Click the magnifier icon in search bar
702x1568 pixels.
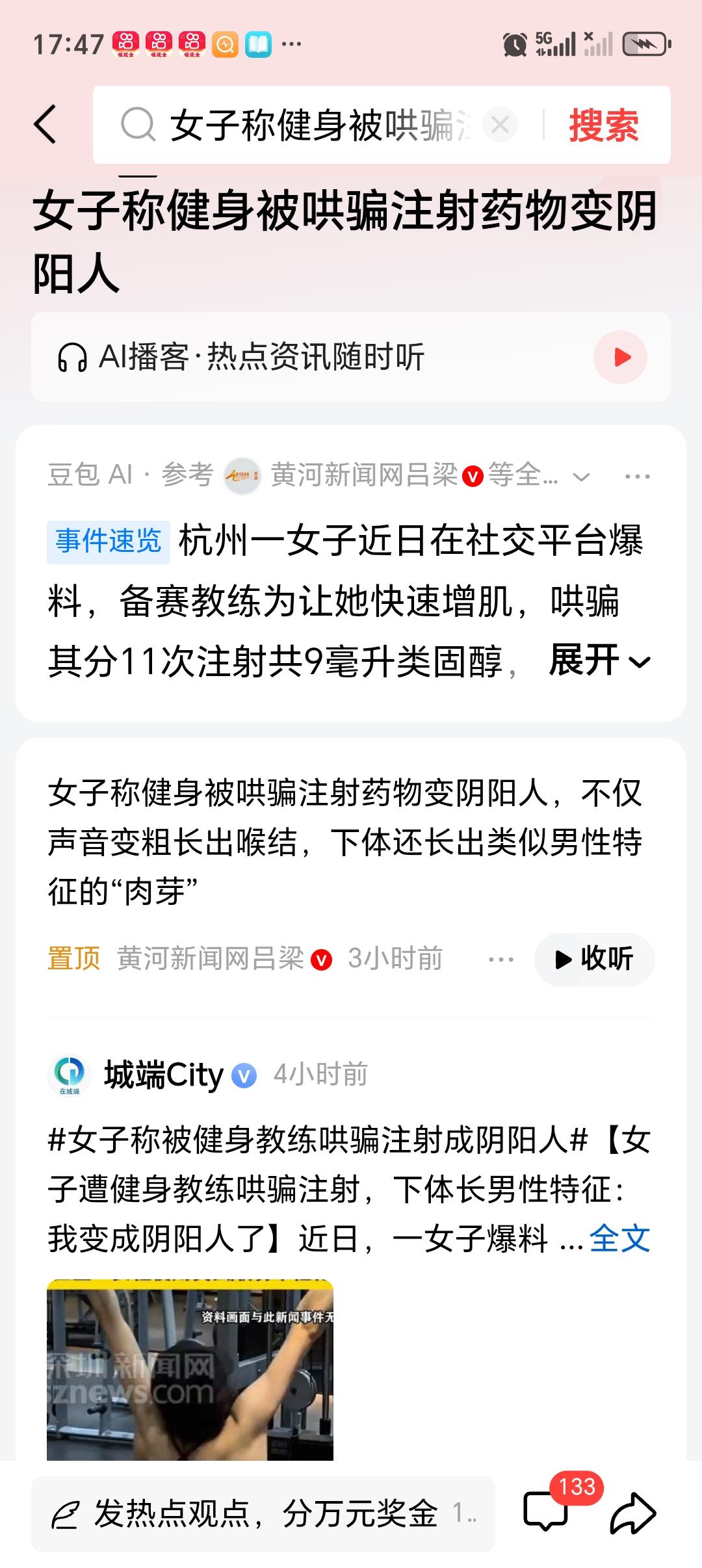(x=138, y=124)
